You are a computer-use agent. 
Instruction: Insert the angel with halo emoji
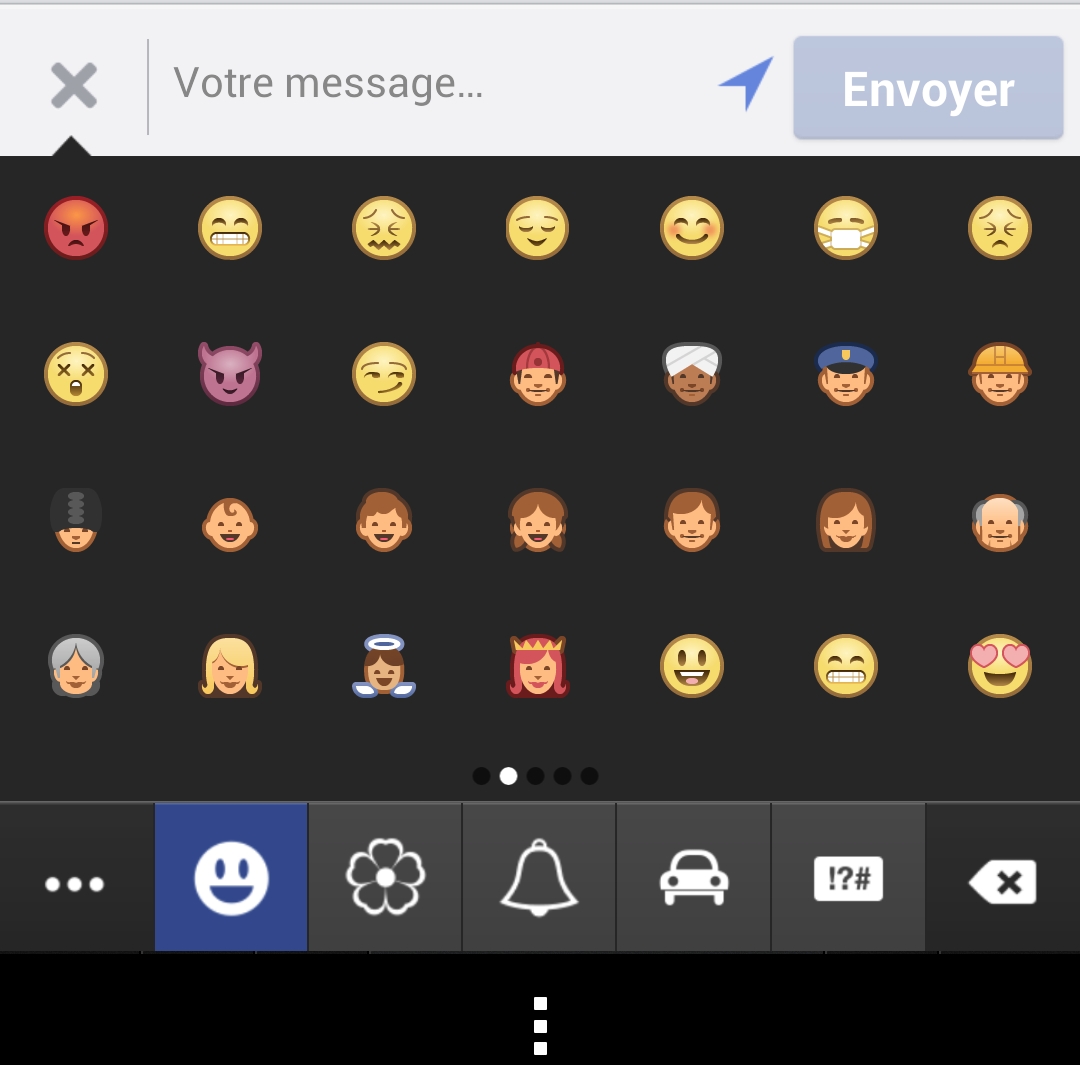point(384,666)
